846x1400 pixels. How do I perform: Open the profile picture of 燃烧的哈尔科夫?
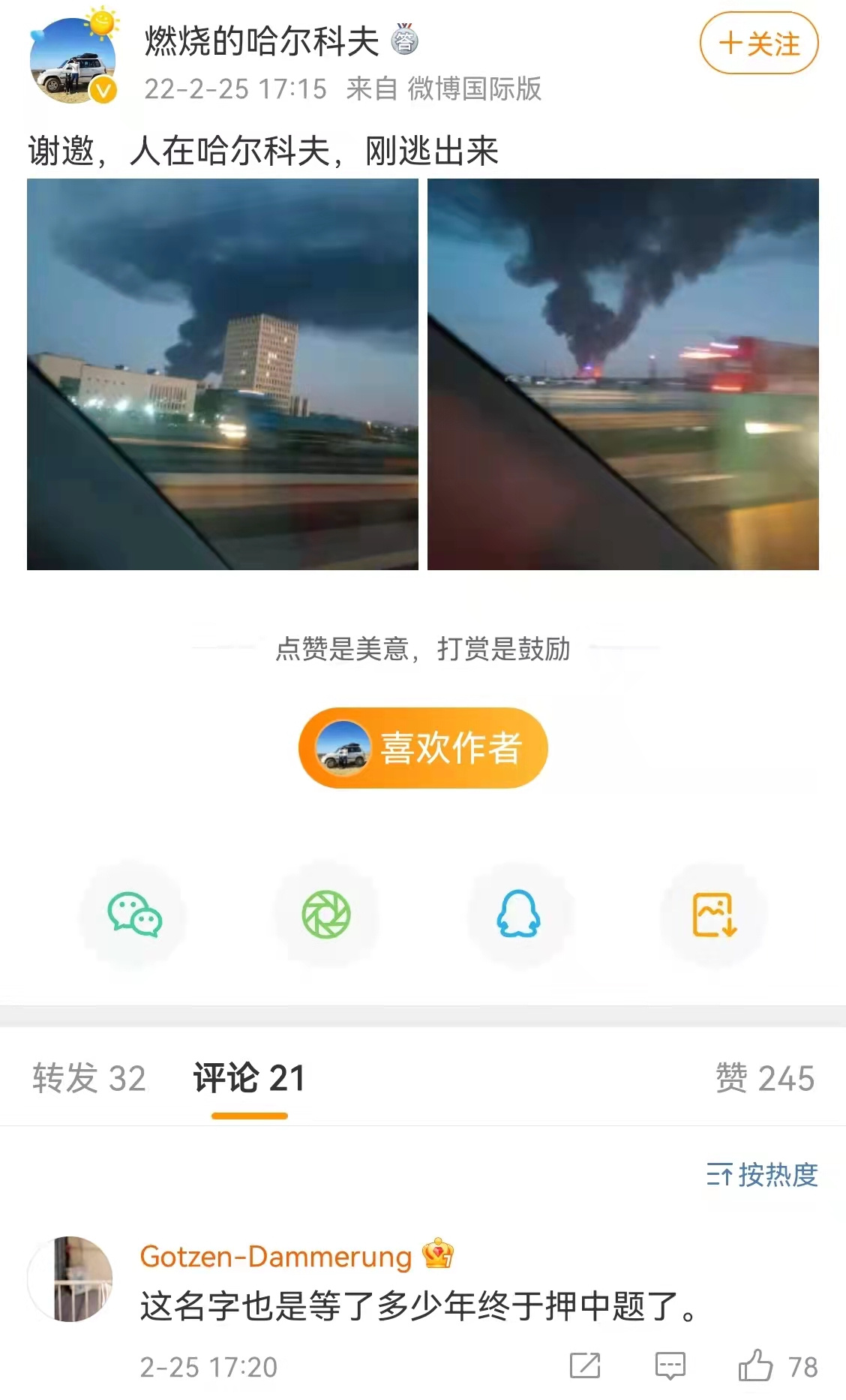(73, 62)
